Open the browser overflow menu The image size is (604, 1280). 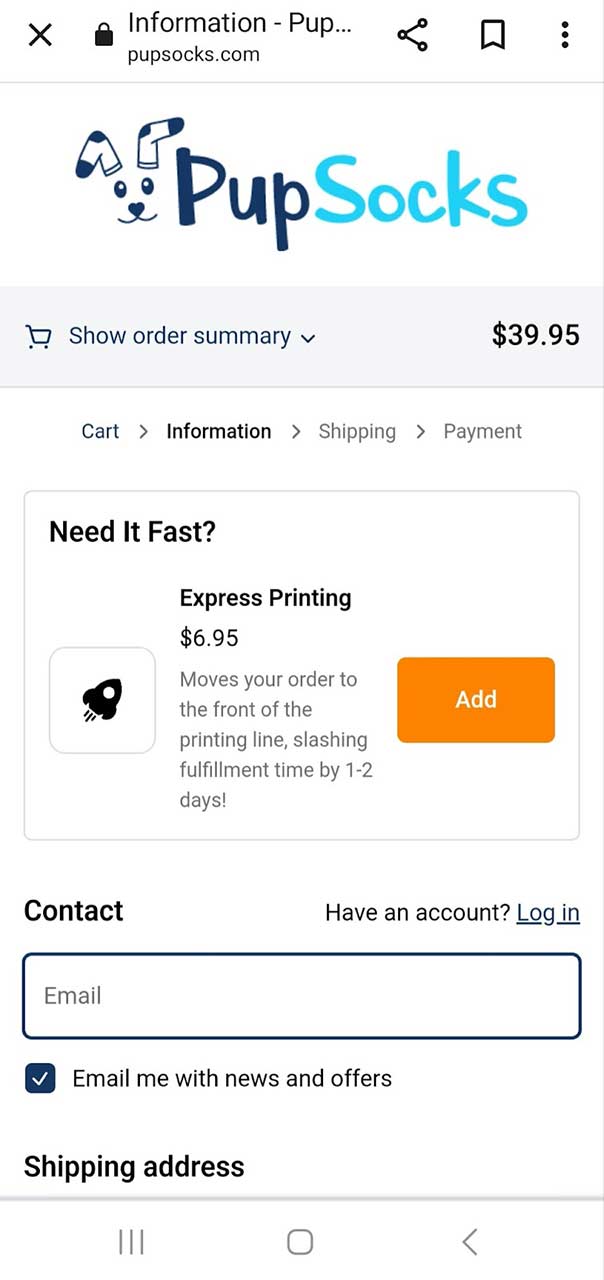point(565,36)
